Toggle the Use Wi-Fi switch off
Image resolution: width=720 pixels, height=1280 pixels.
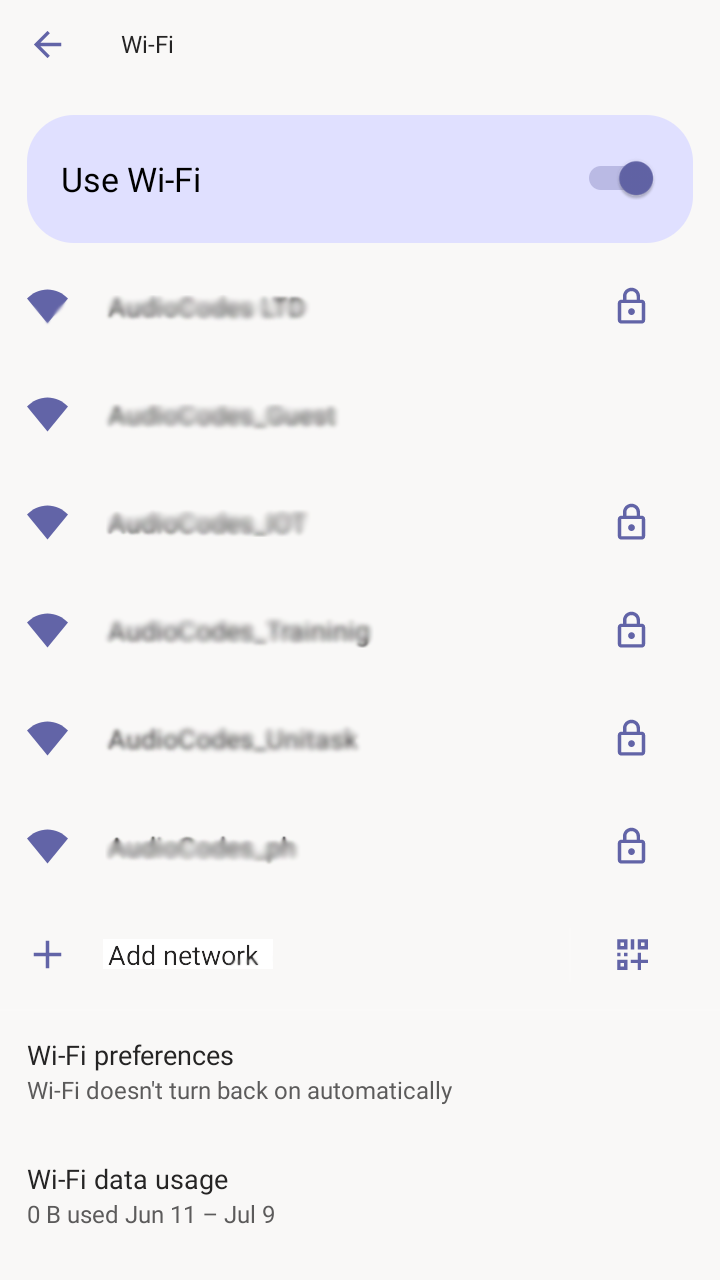(621, 179)
